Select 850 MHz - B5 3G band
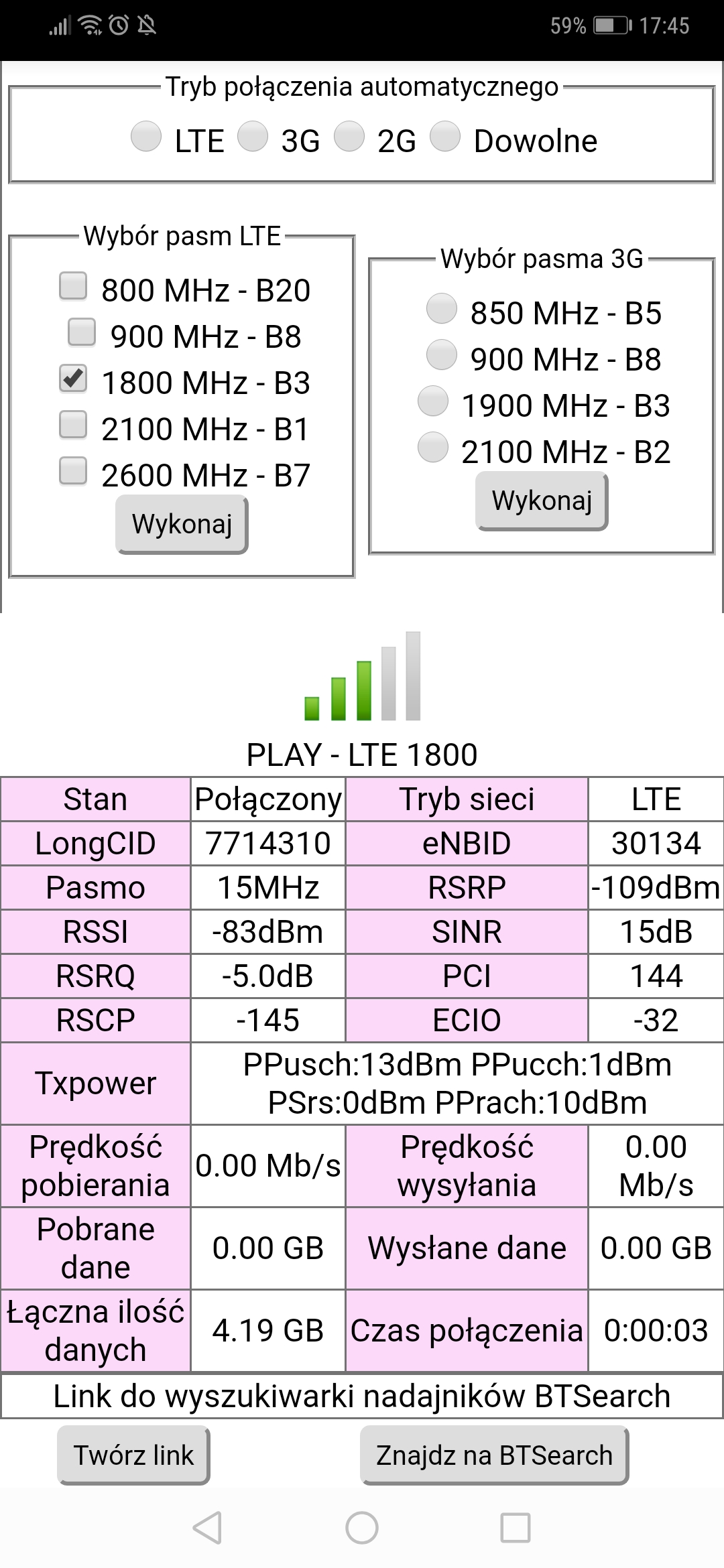This screenshot has height=1568, width=724. [442, 309]
